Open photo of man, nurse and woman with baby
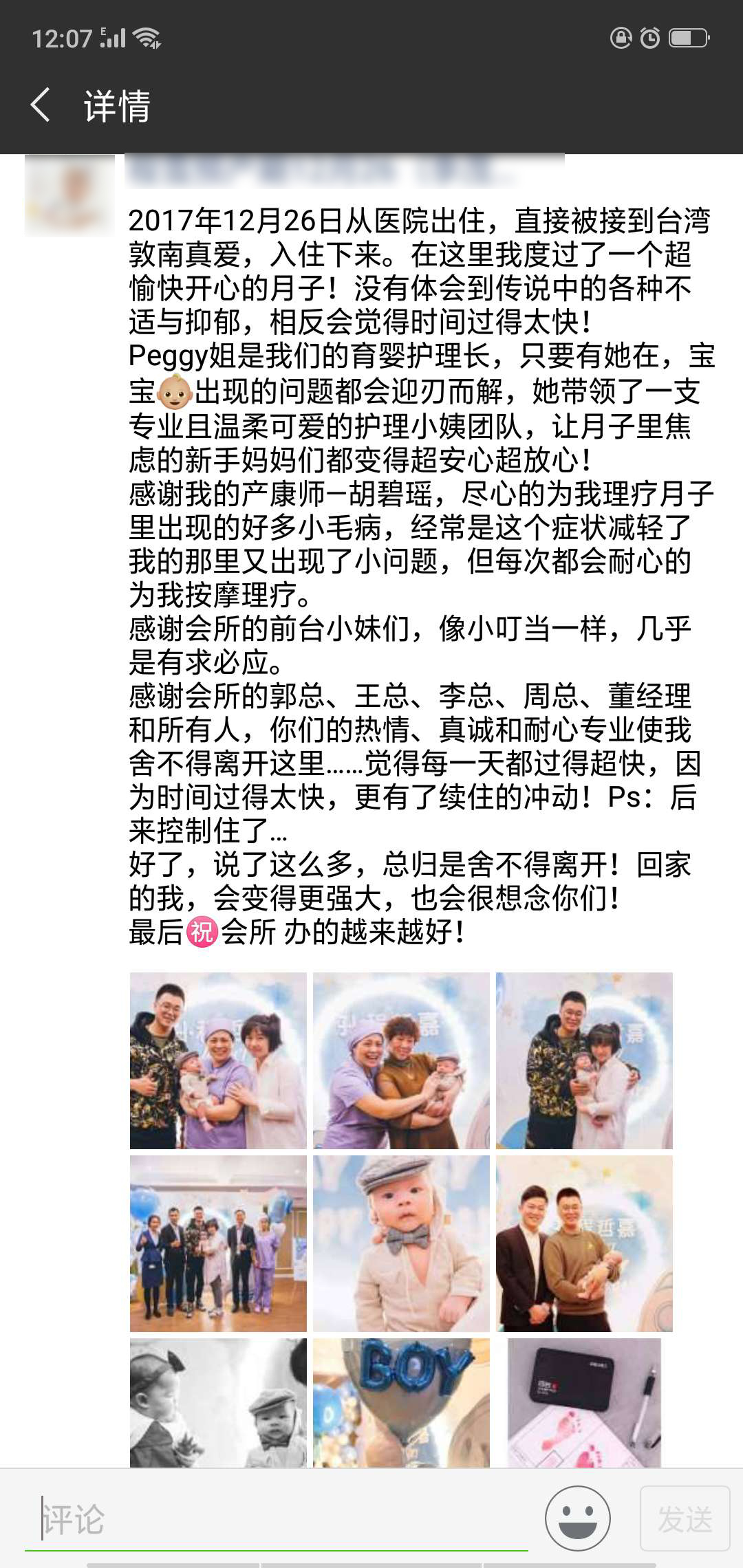The height and width of the screenshot is (1568, 743). pyautogui.click(x=218, y=1060)
